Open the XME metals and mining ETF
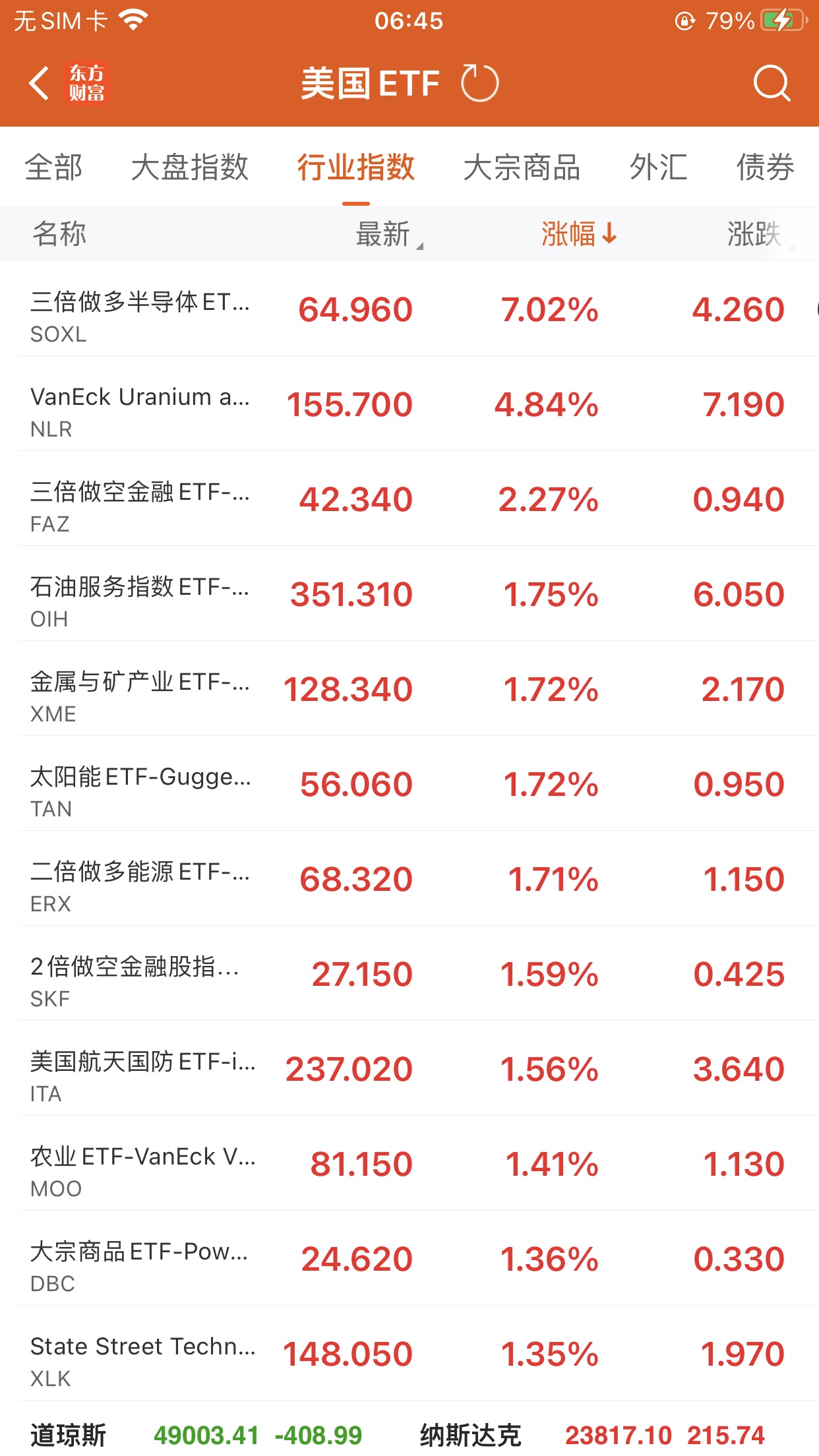The width and height of the screenshot is (819, 1456). point(409,690)
